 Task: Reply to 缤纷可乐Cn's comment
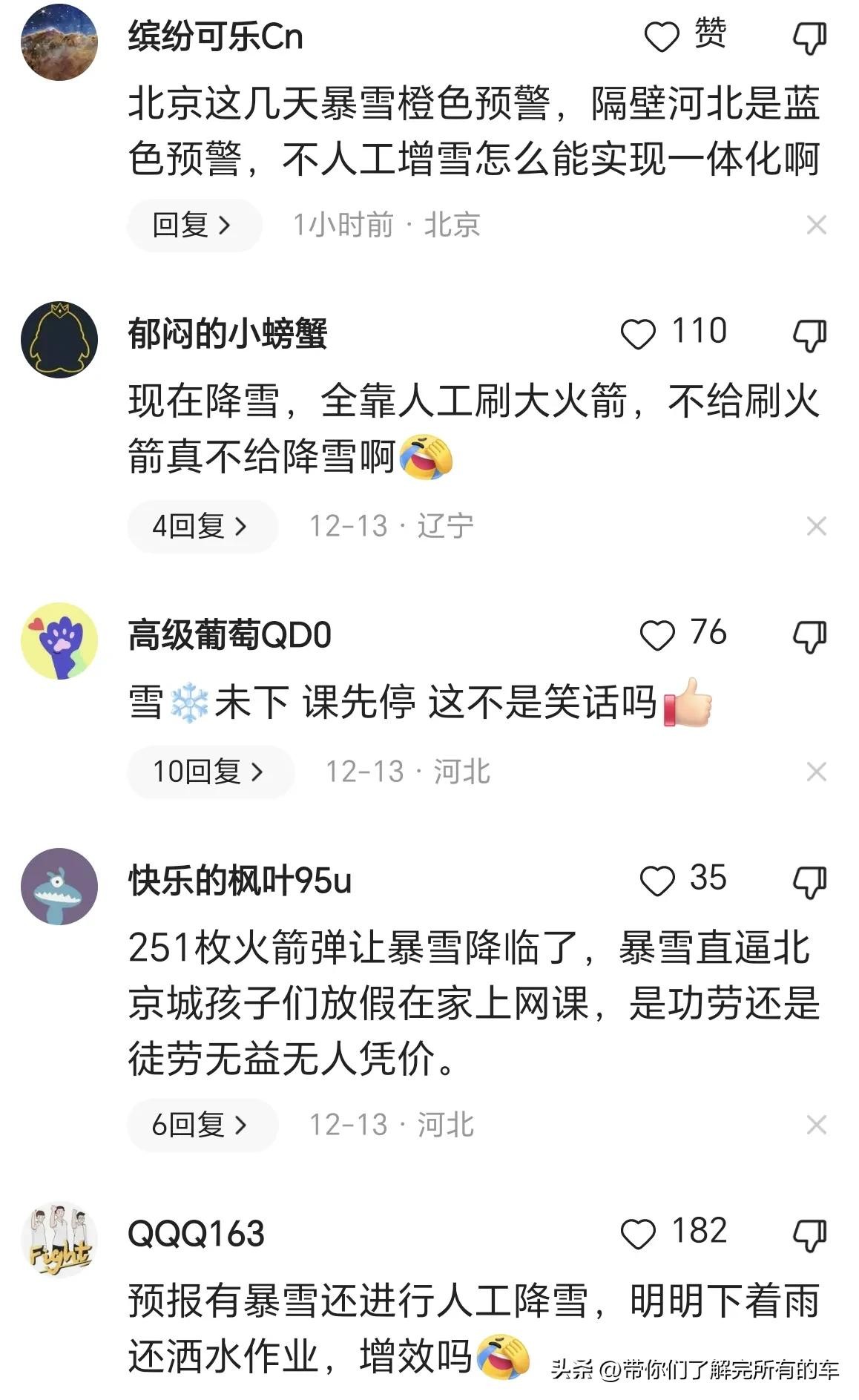click(x=194, y=225)
